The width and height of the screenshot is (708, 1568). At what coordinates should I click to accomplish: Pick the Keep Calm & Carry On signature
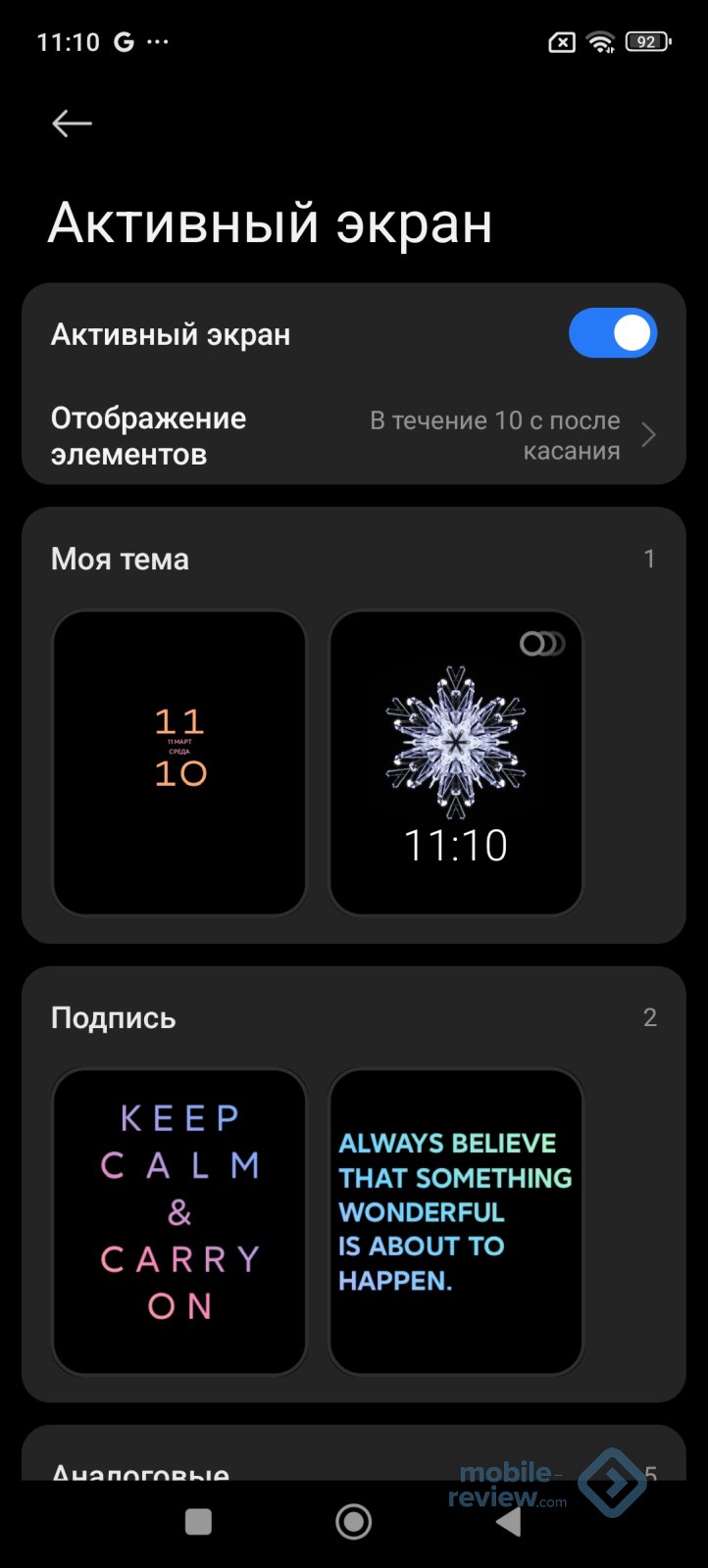point(179,1221)
